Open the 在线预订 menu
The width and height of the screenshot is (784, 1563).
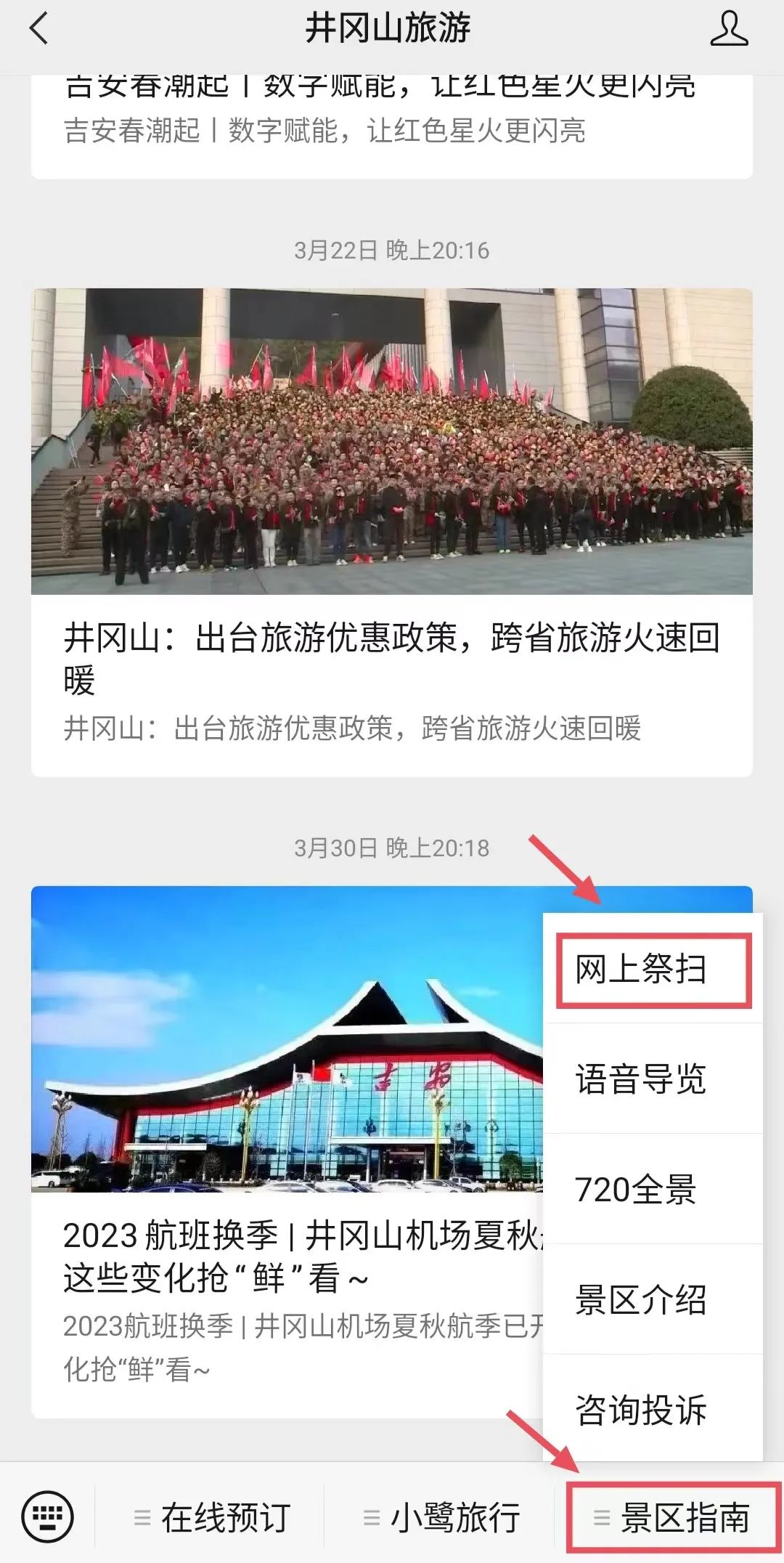[212, 1518]
